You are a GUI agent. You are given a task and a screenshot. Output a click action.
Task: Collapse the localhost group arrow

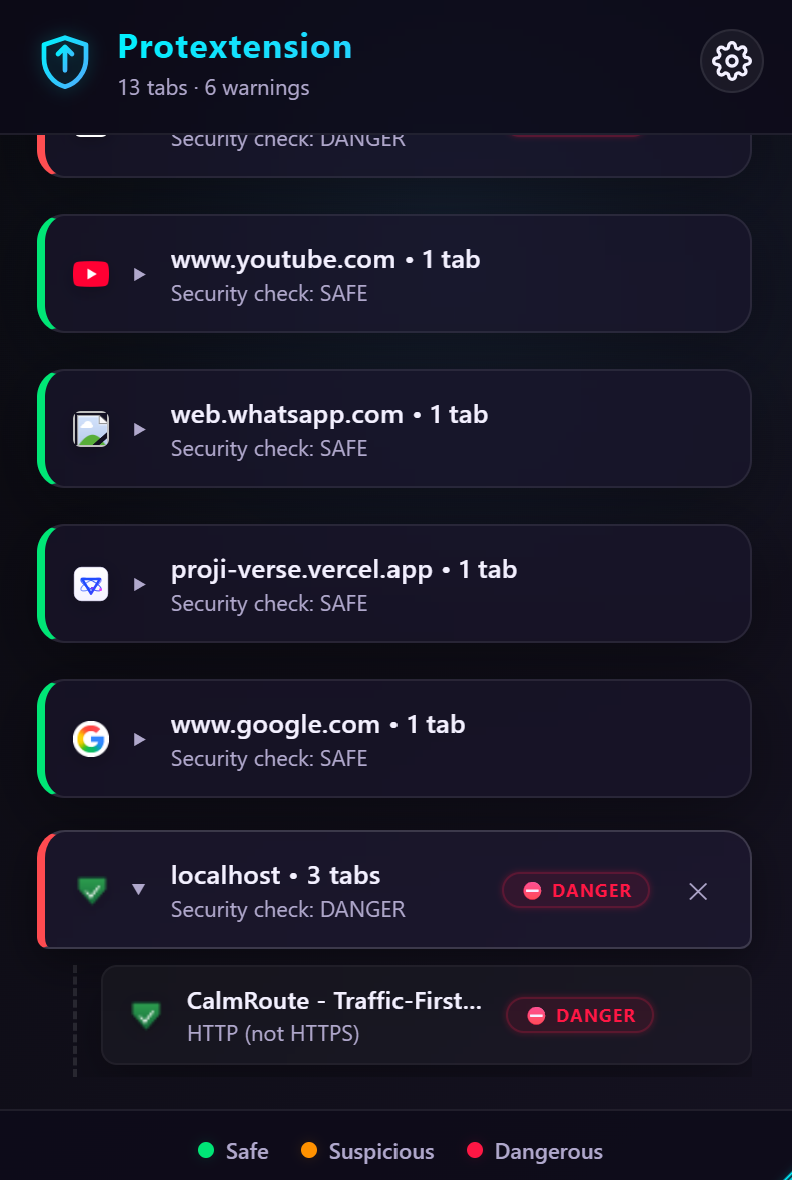point(138,890)
